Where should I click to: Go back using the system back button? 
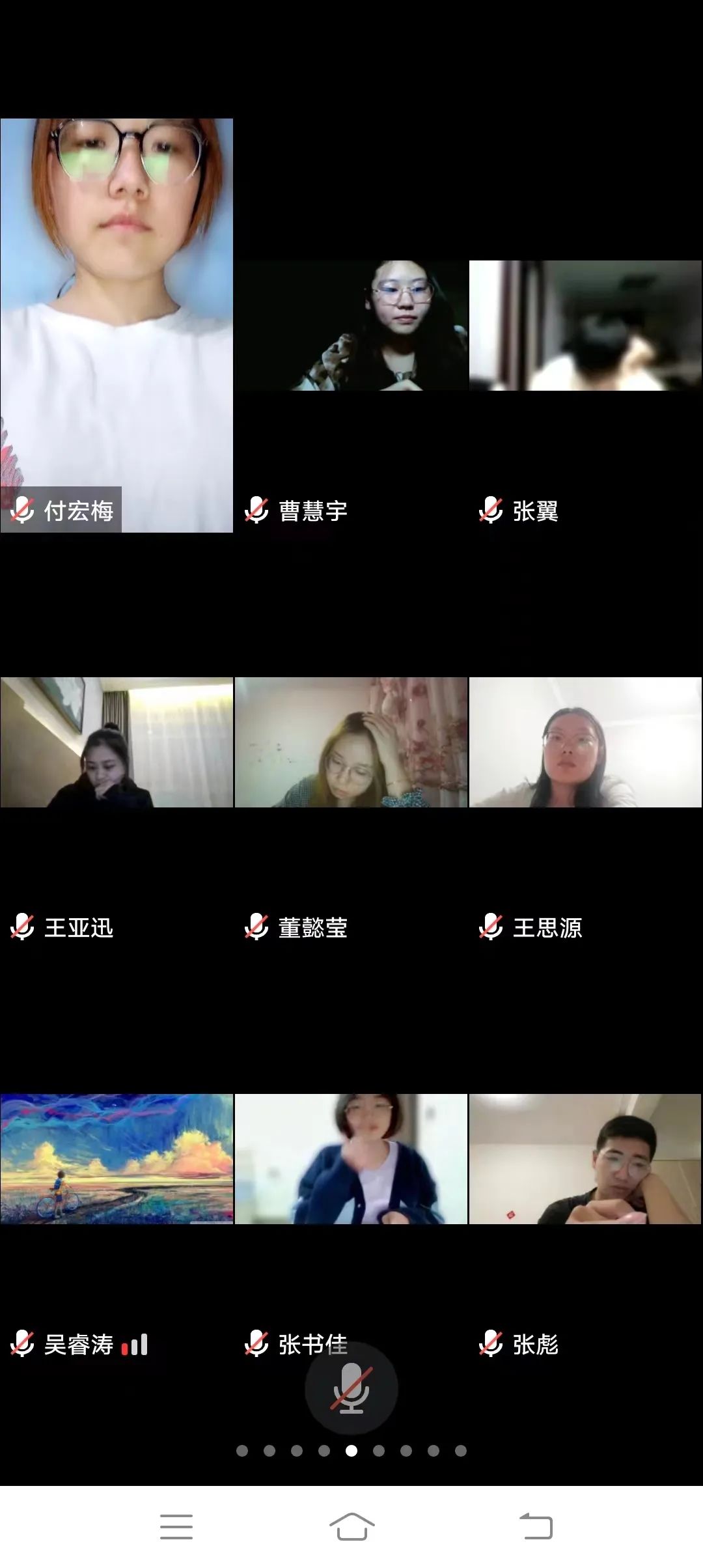536,1526
